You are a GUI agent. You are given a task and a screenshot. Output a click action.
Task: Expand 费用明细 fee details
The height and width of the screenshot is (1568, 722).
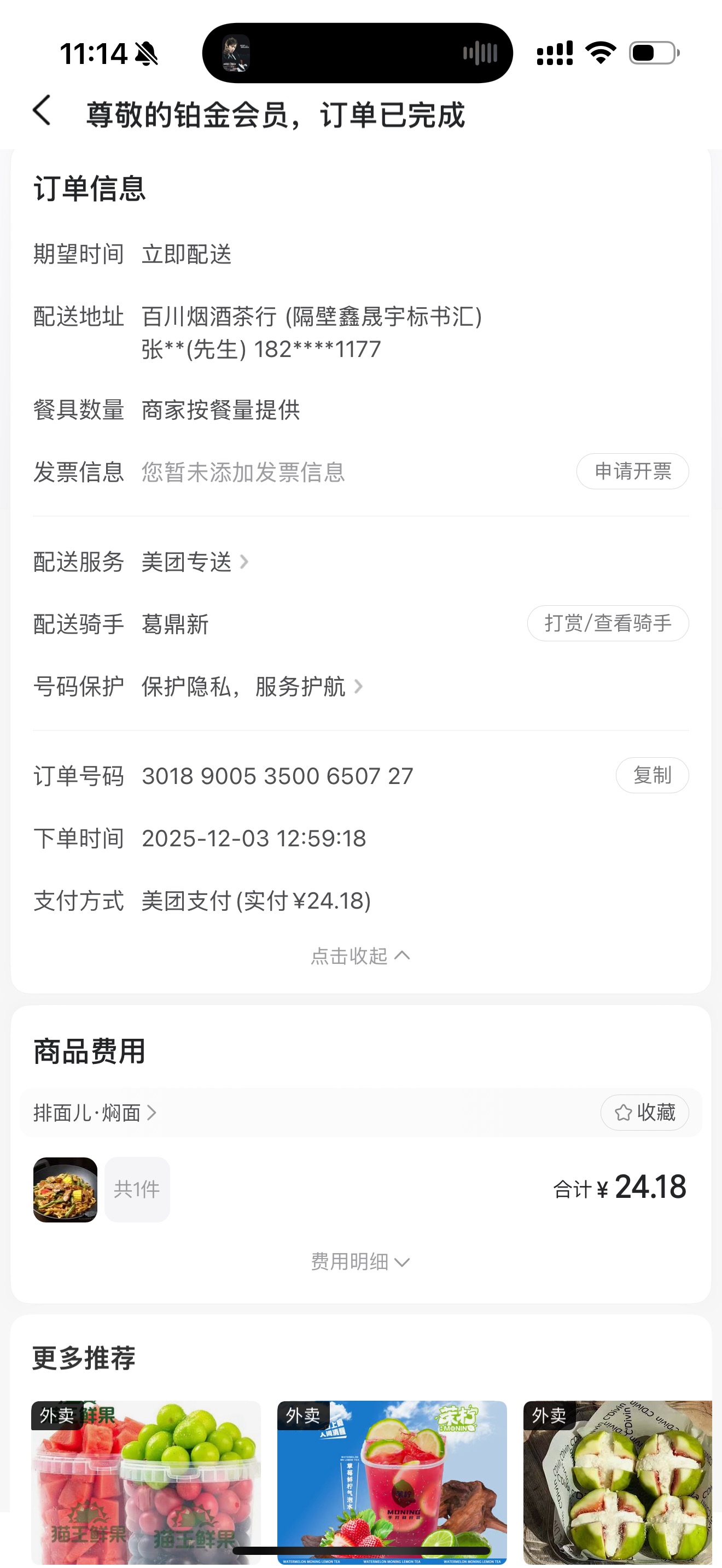pyautogui.click(x=360, y=1262)
